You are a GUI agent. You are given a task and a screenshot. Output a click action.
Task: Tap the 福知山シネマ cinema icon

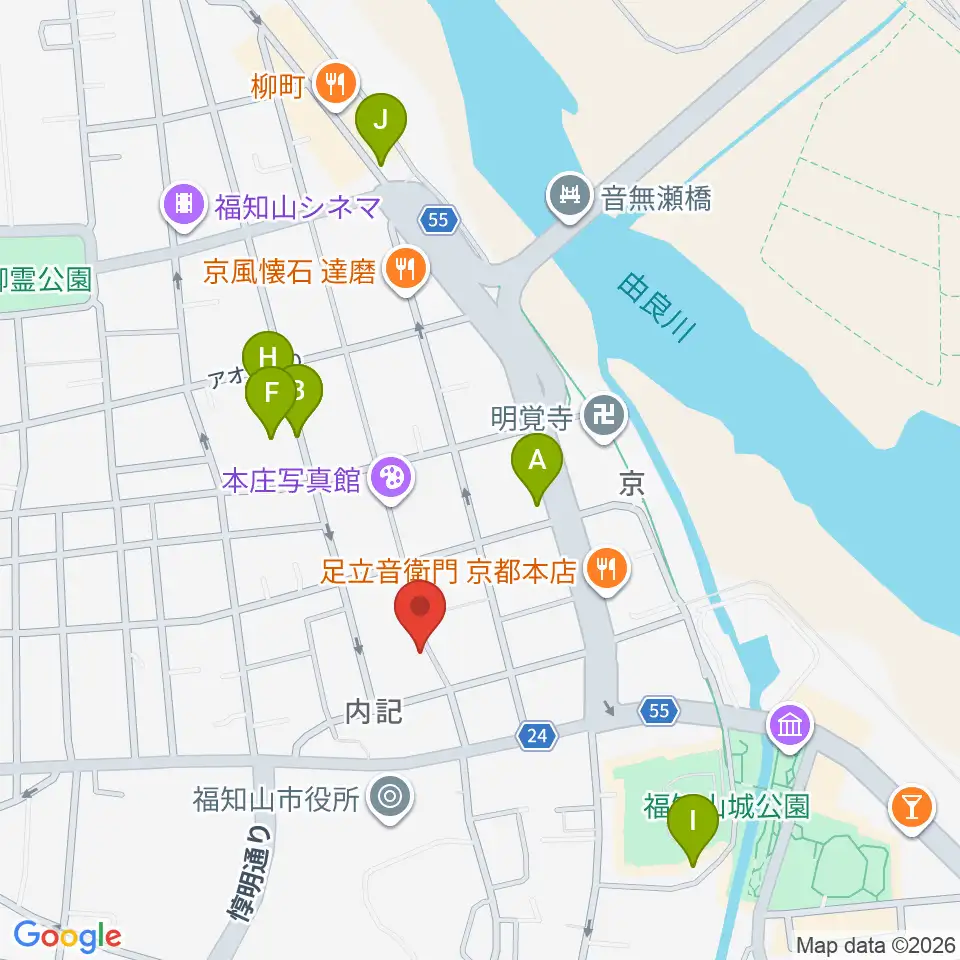(184, 206)
